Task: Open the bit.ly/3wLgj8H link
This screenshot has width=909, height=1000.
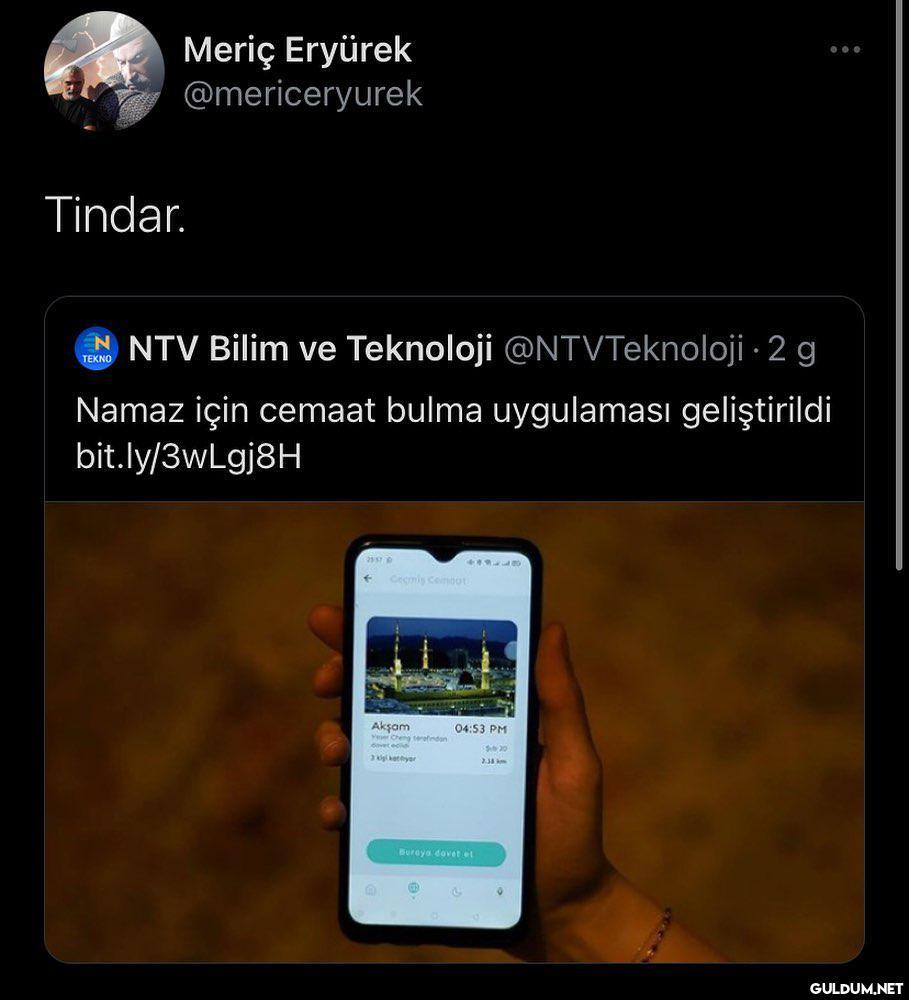Action: click(188, 456)
